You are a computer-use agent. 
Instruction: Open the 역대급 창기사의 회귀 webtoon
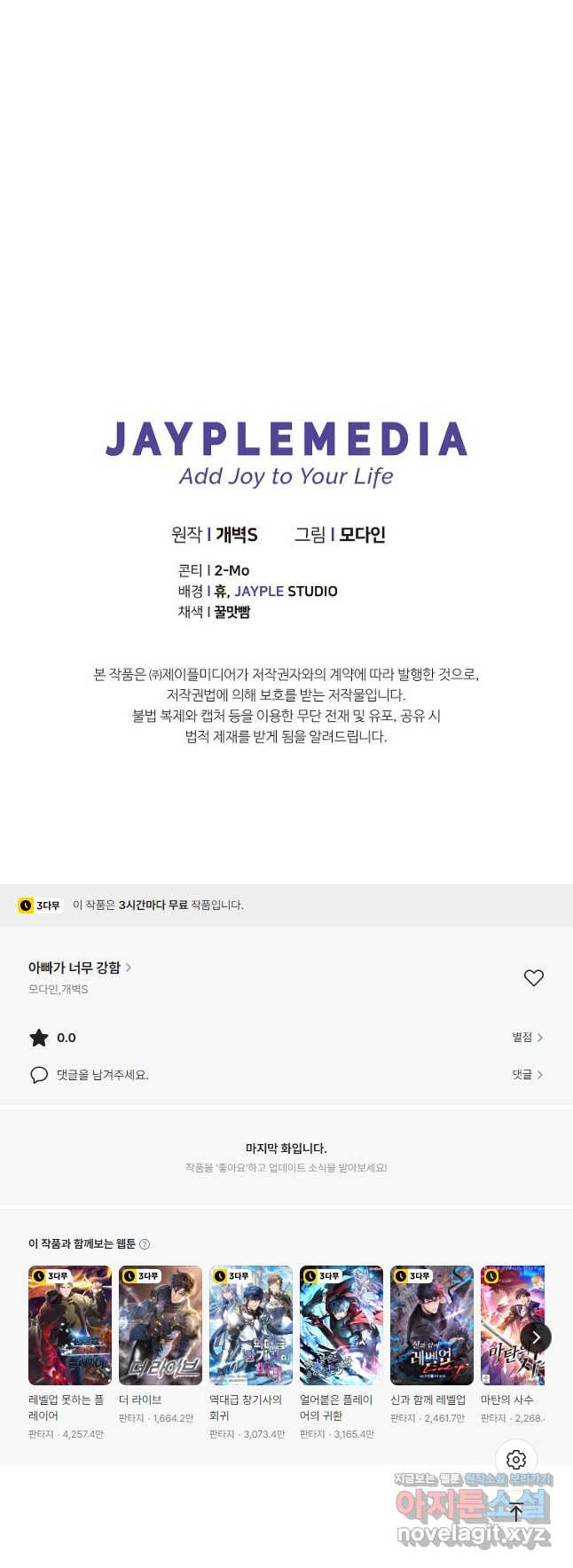251,1325
